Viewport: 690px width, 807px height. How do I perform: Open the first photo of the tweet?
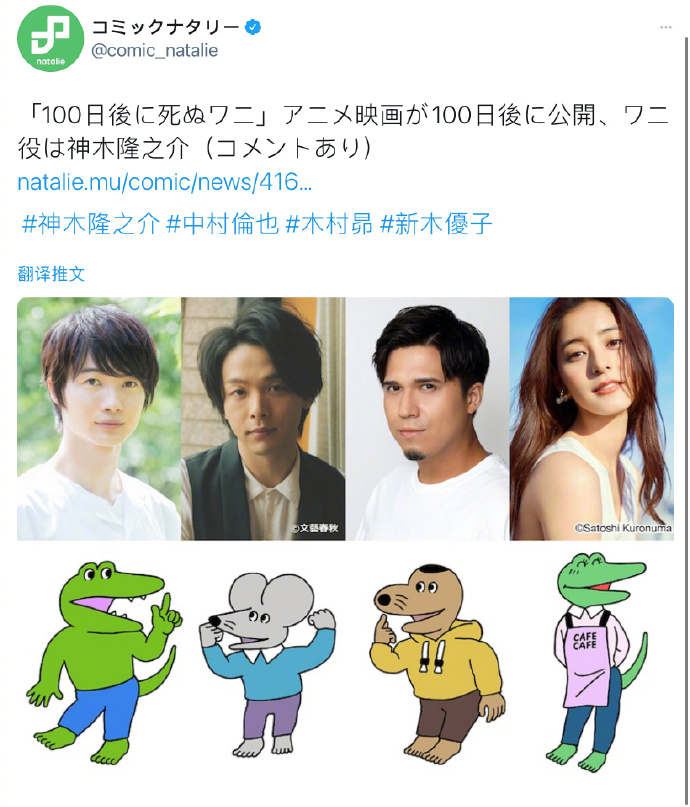(98, 418)
